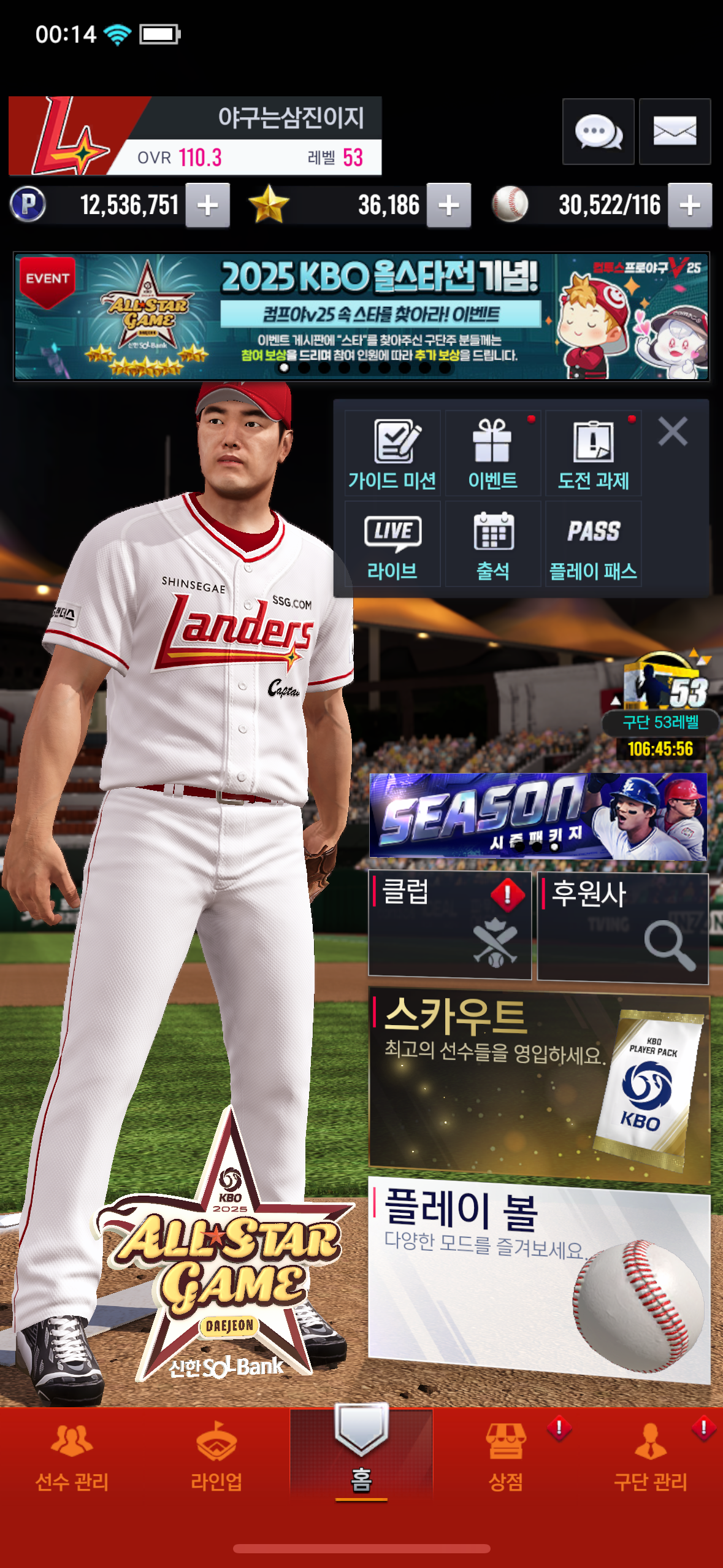Open the SEASON 시즌 패키지 banner
Screen dimensions: 723x1568
click(x=538, y=816)
